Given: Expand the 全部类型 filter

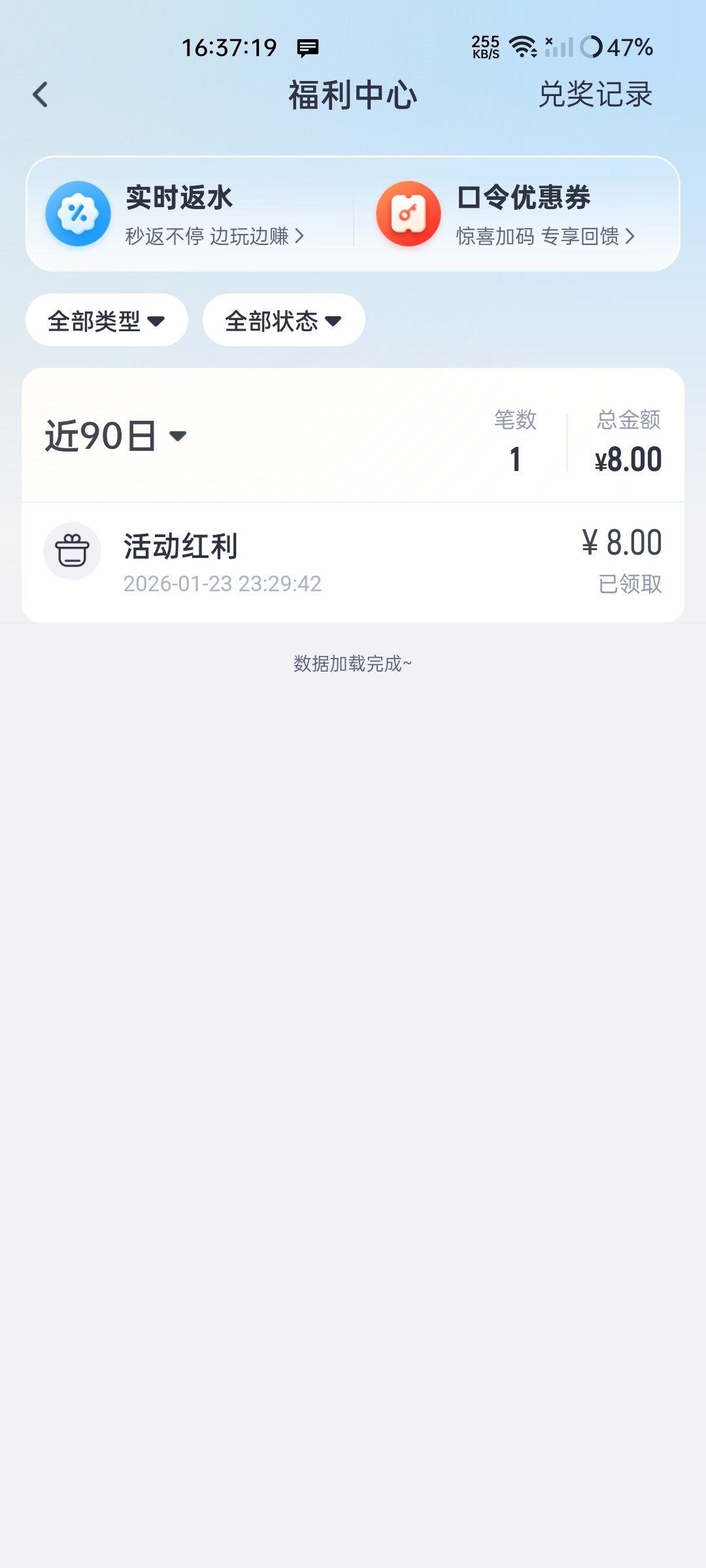Looking at the screenshot, I should [x=107, y=321].
